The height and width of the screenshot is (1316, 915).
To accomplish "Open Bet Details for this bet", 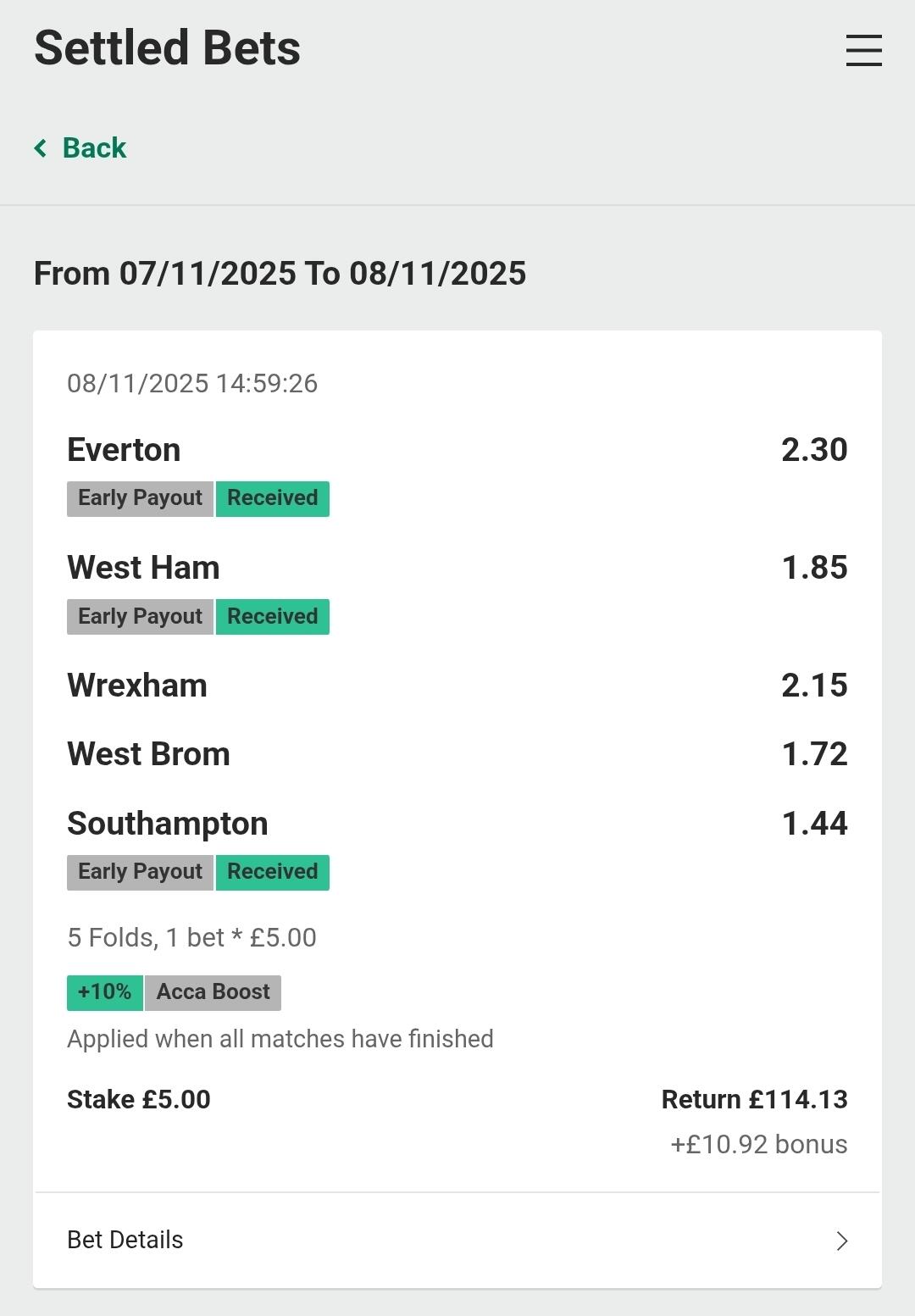I will 457,1240.
